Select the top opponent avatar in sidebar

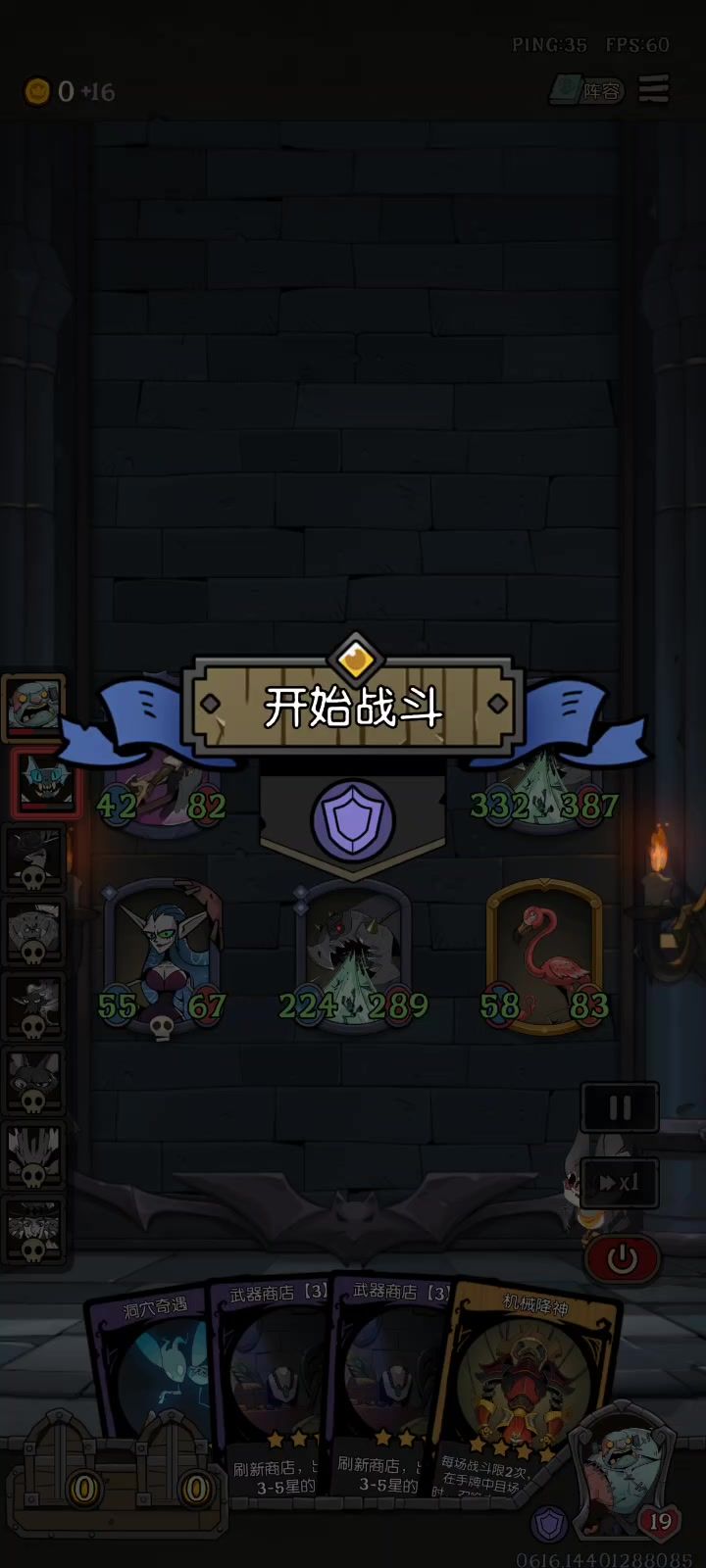pos(34,708)
